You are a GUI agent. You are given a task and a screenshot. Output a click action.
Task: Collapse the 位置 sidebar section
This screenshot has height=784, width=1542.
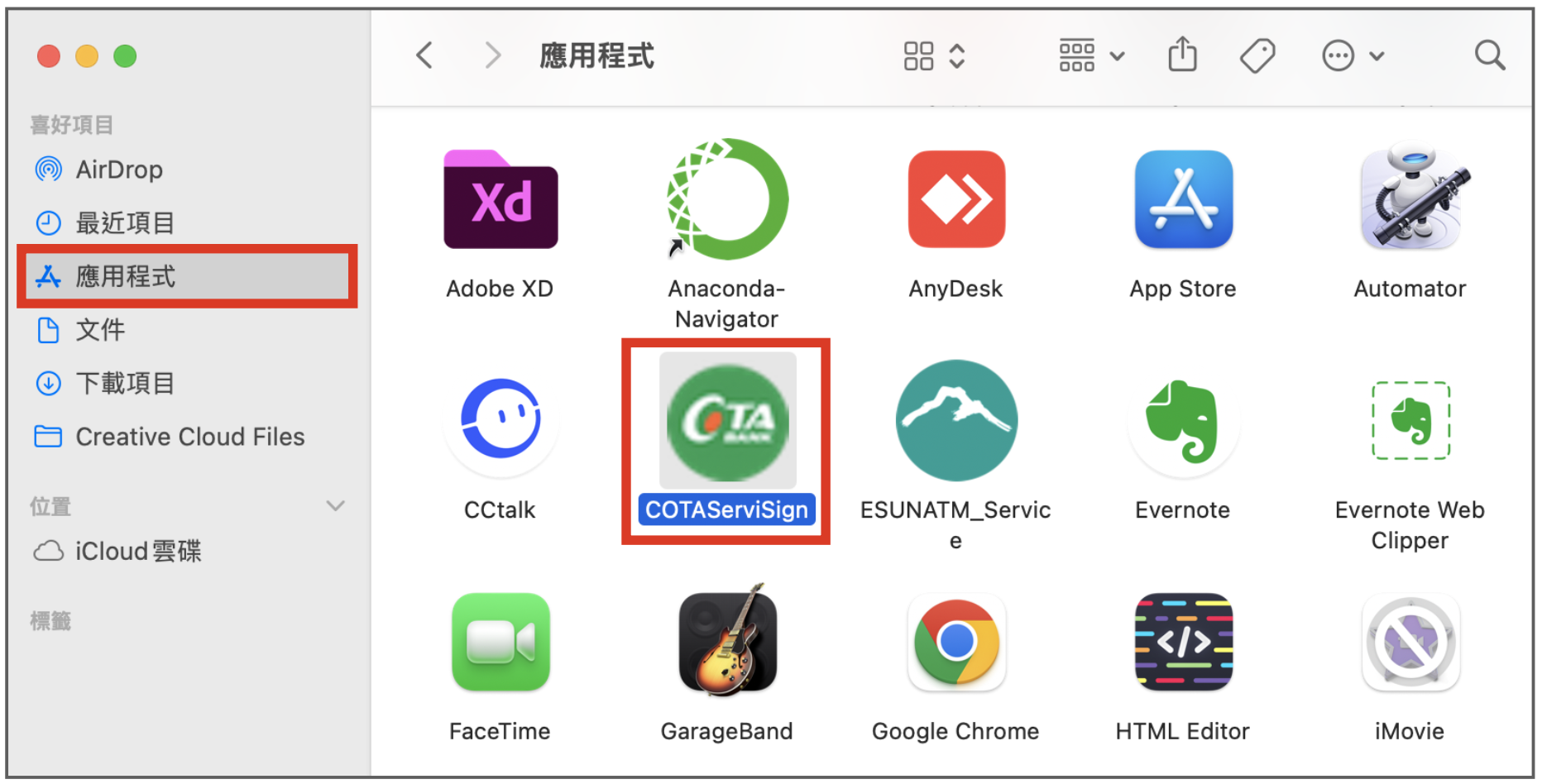click(x=335, y=505)
